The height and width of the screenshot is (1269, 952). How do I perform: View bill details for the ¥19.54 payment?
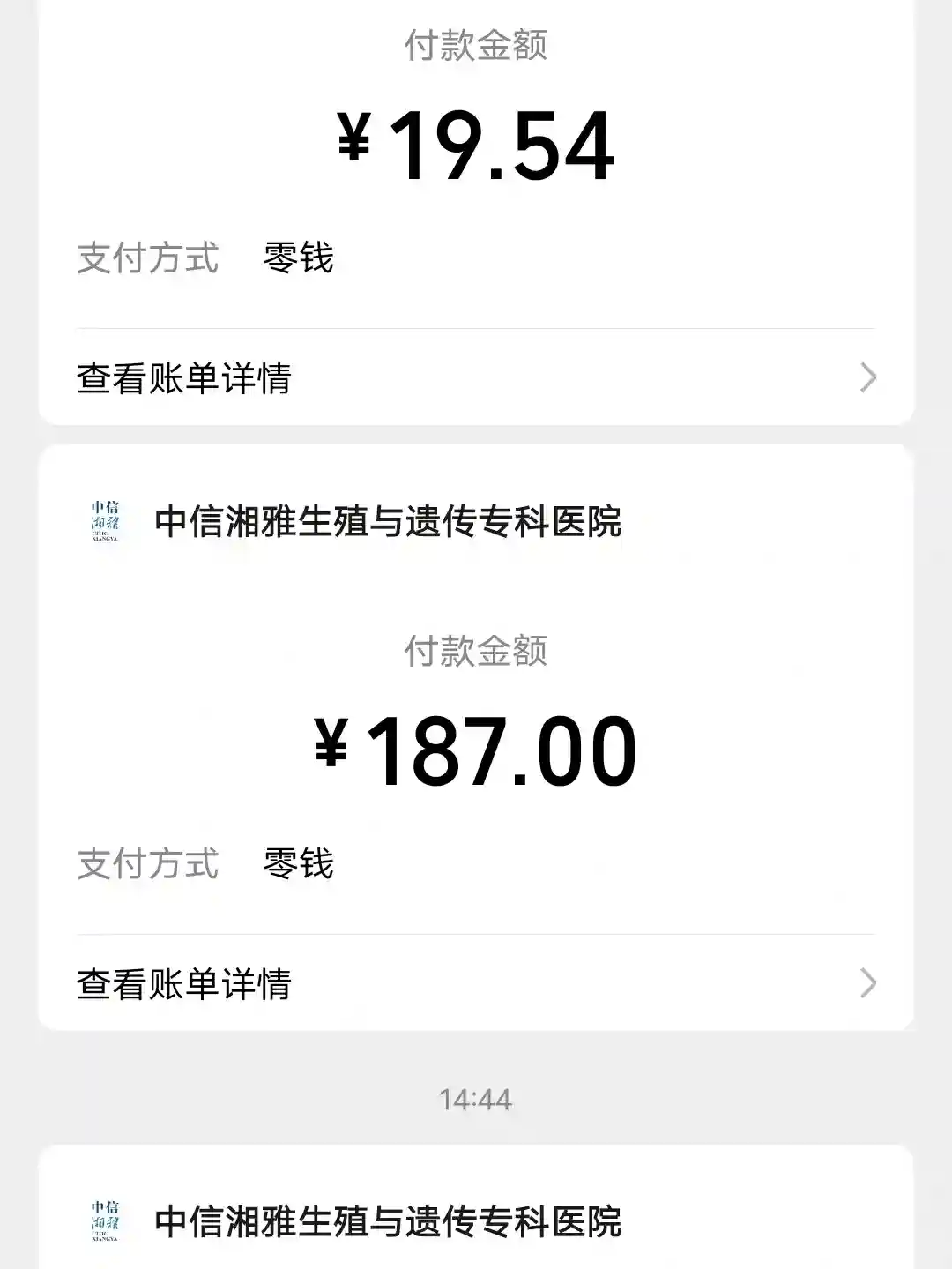coord(476,378)
